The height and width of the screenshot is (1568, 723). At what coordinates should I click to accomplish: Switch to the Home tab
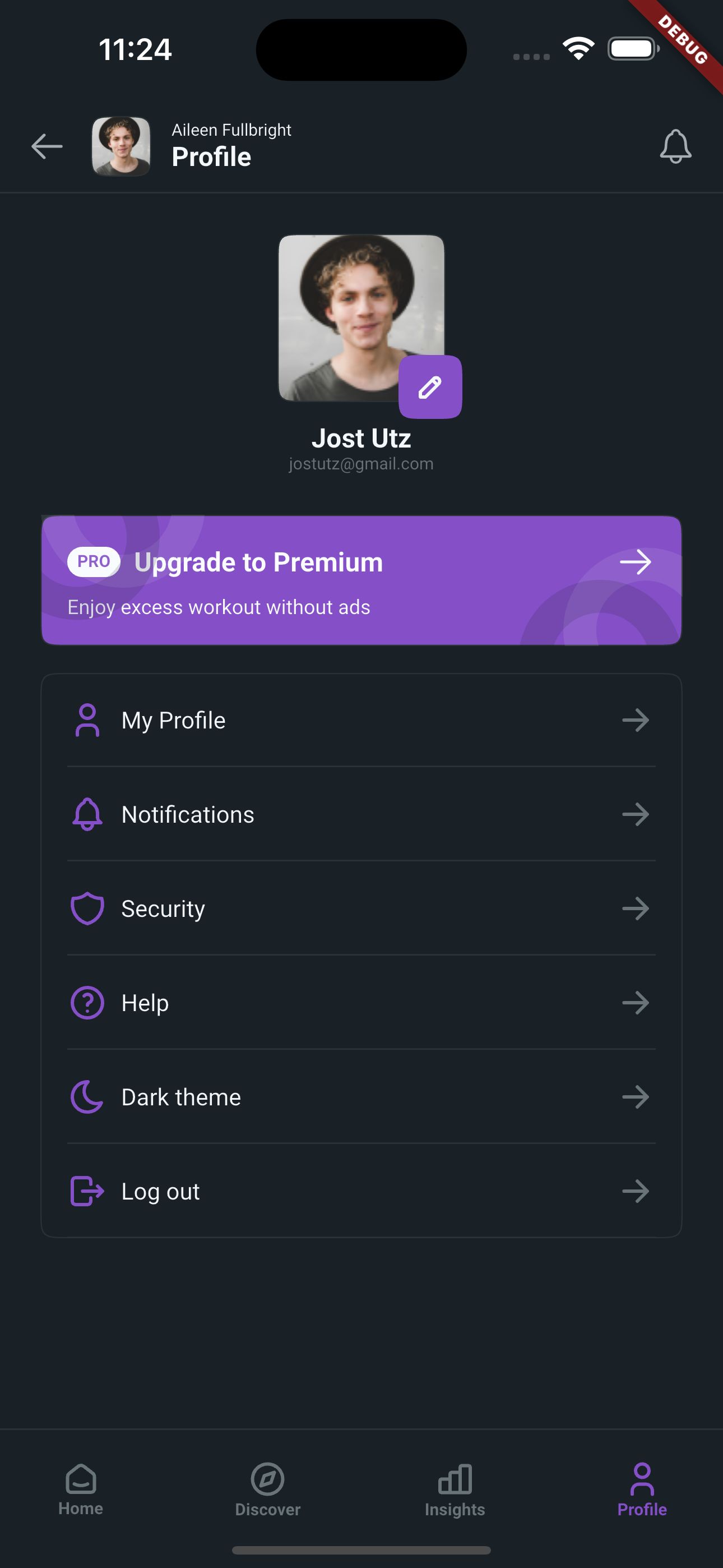tap(81, 1489)
